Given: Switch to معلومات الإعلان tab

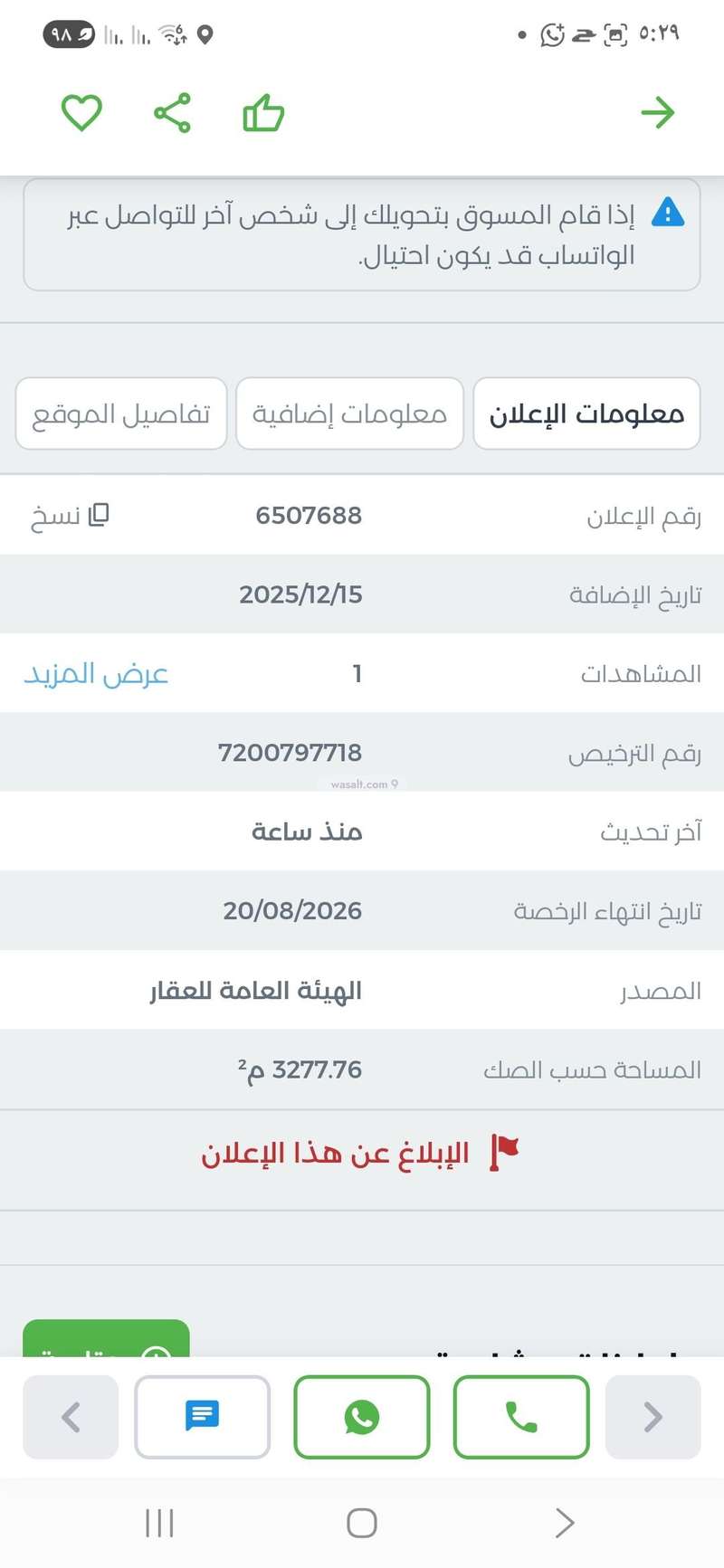Looking at the screenshot, I should tap(586, 413).
